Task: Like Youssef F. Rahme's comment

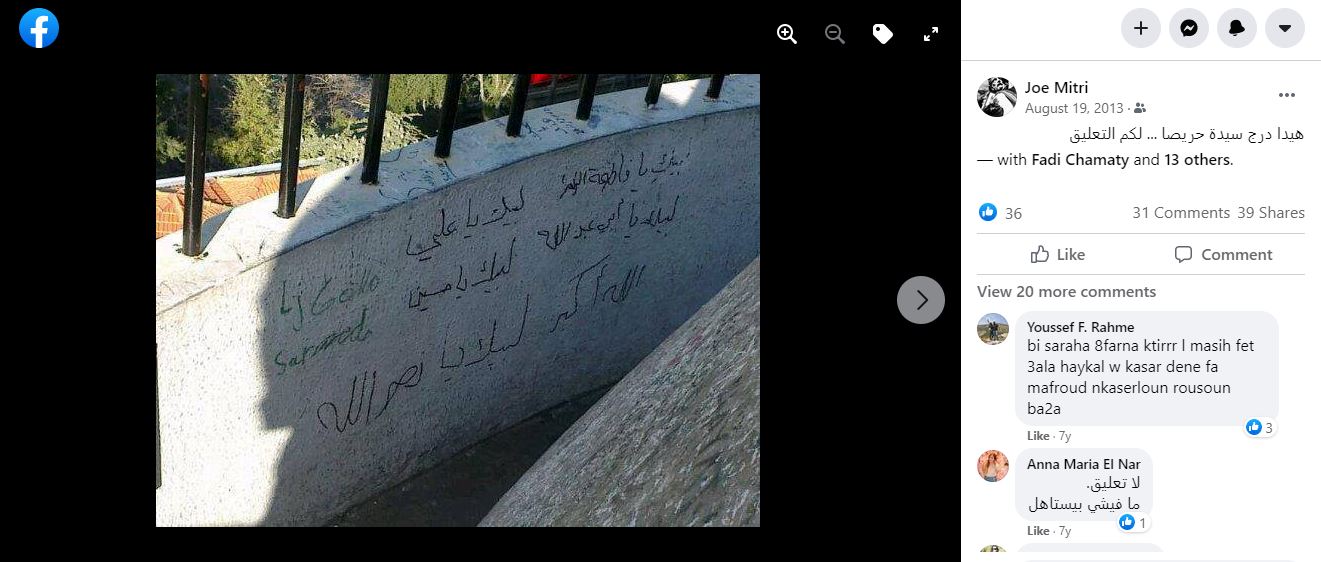Action: pyautogui.click(x=1038, y=436)
